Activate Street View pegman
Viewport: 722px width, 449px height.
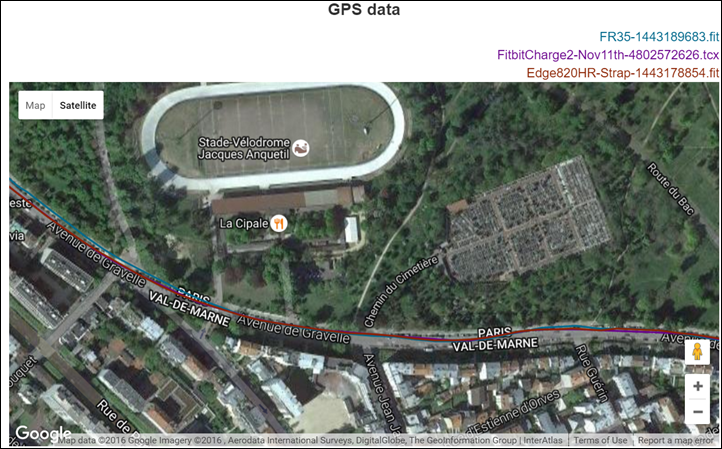pos(697,352)
